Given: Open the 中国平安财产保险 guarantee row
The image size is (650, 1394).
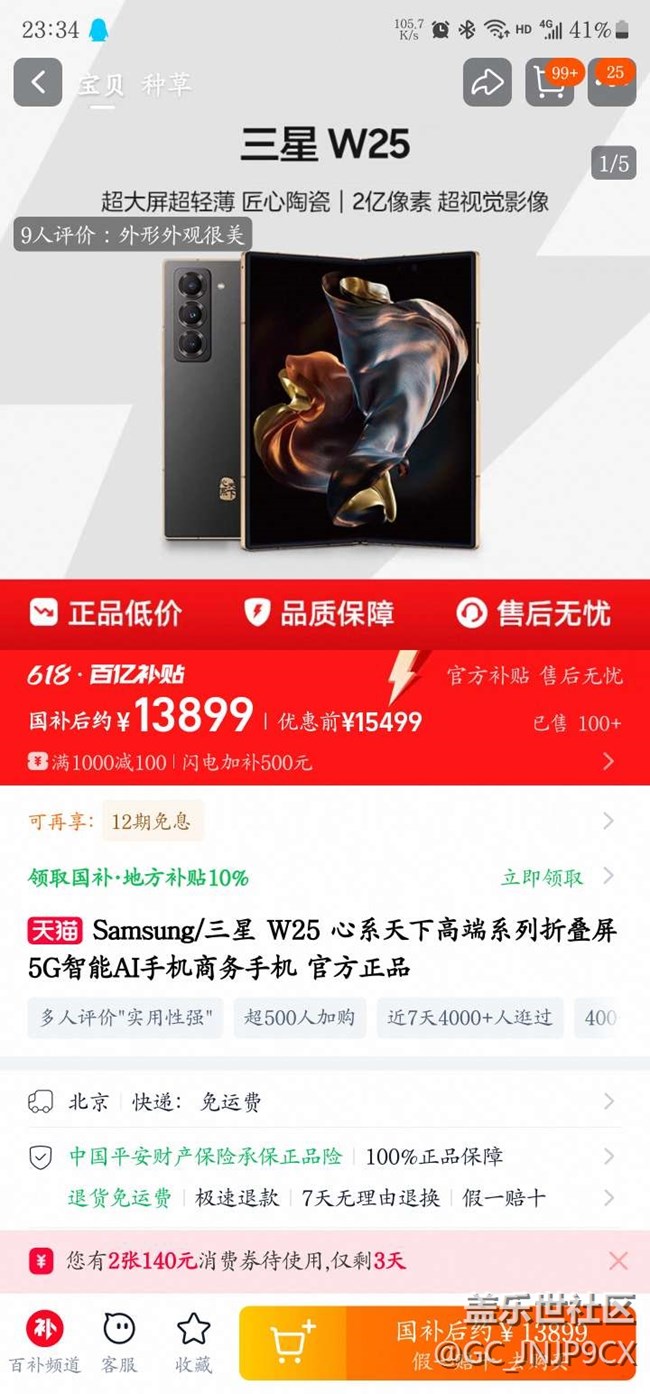Looking at the screenshot, I should tap(325, 1157).
